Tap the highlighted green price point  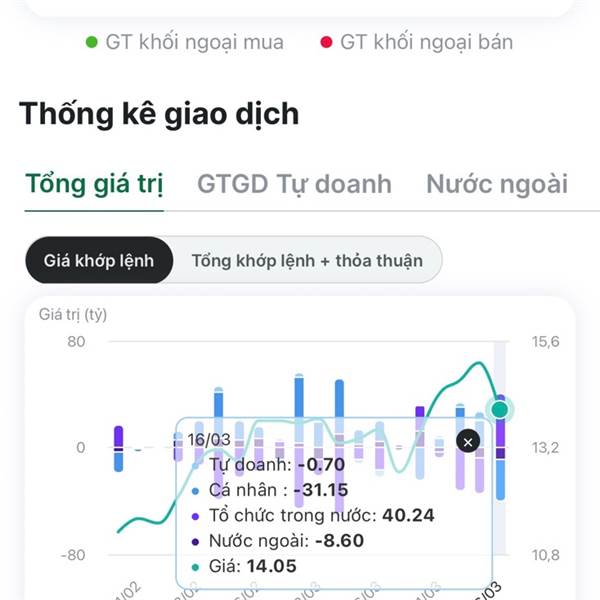coord(500,409)
